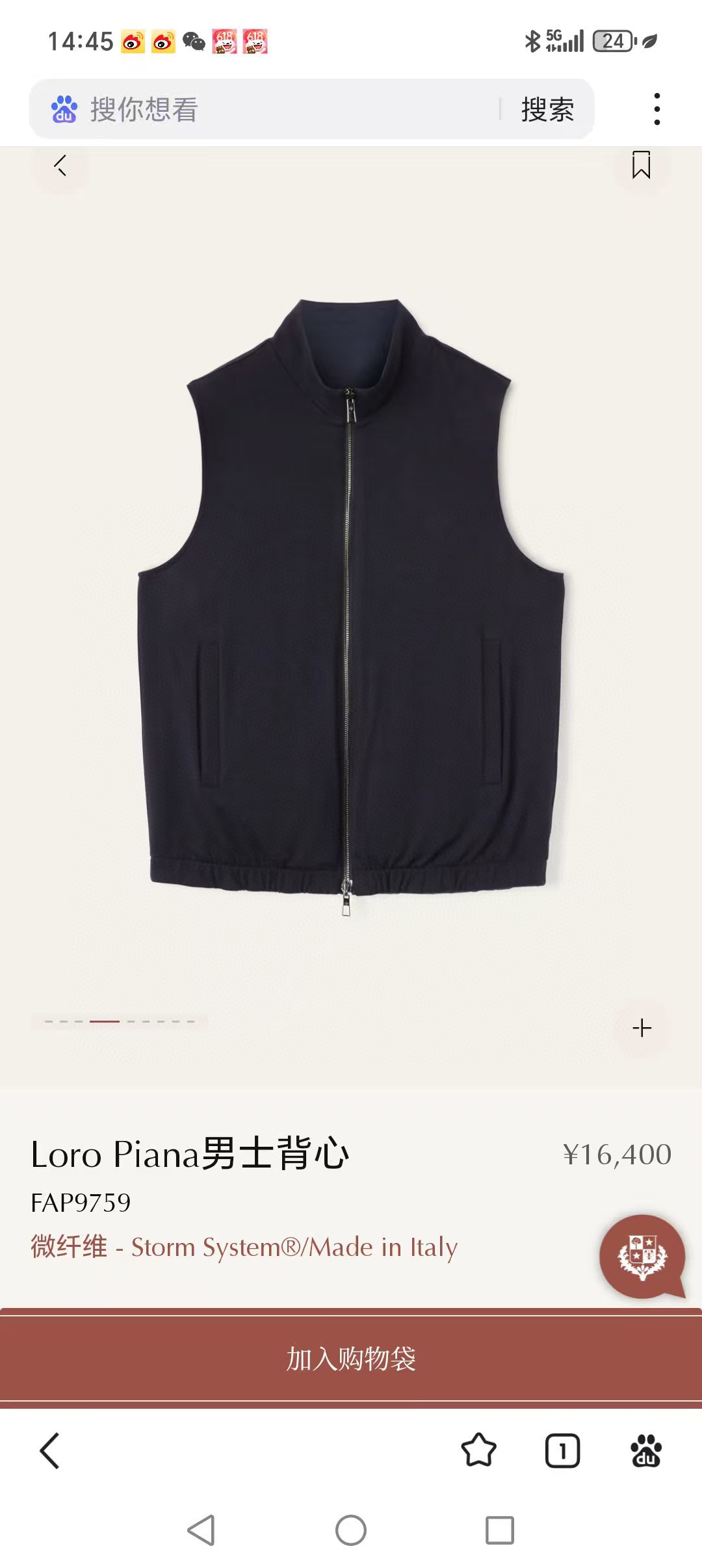
Task: Bookmark this Loro Piana vest
Action: [641, 165]
